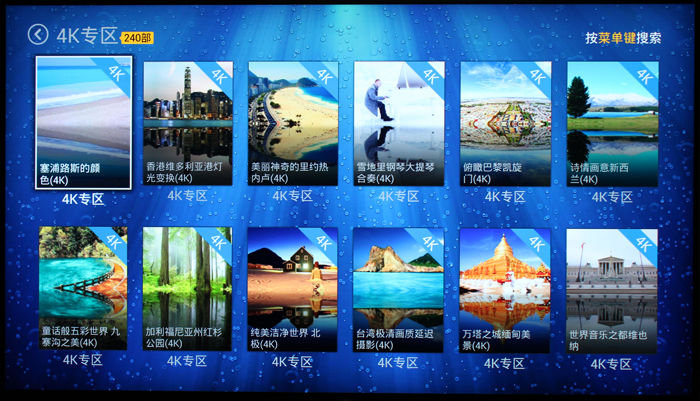Open 万塔之城缅甸美景(4K) video

505,288
